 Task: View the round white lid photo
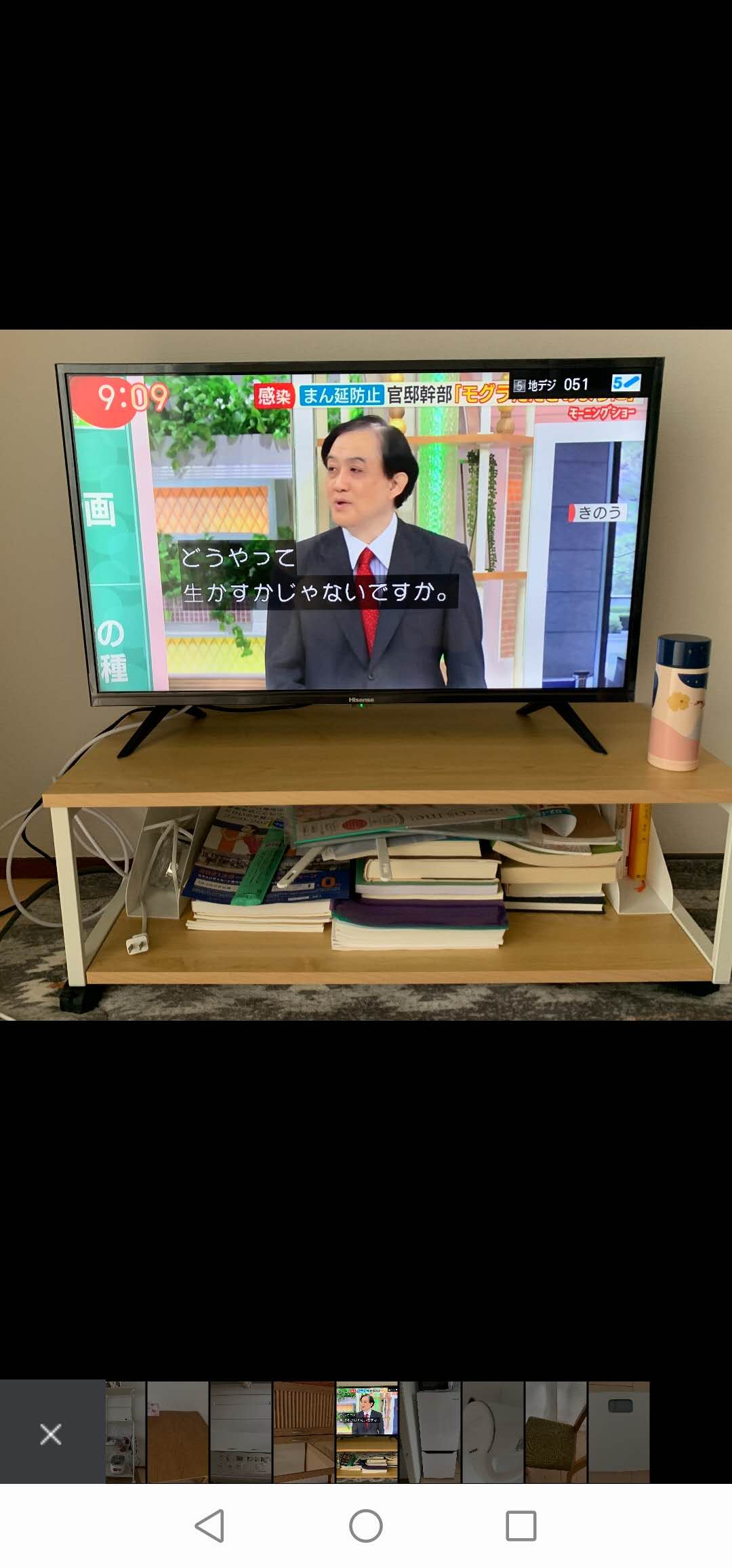pos(493,1432)
